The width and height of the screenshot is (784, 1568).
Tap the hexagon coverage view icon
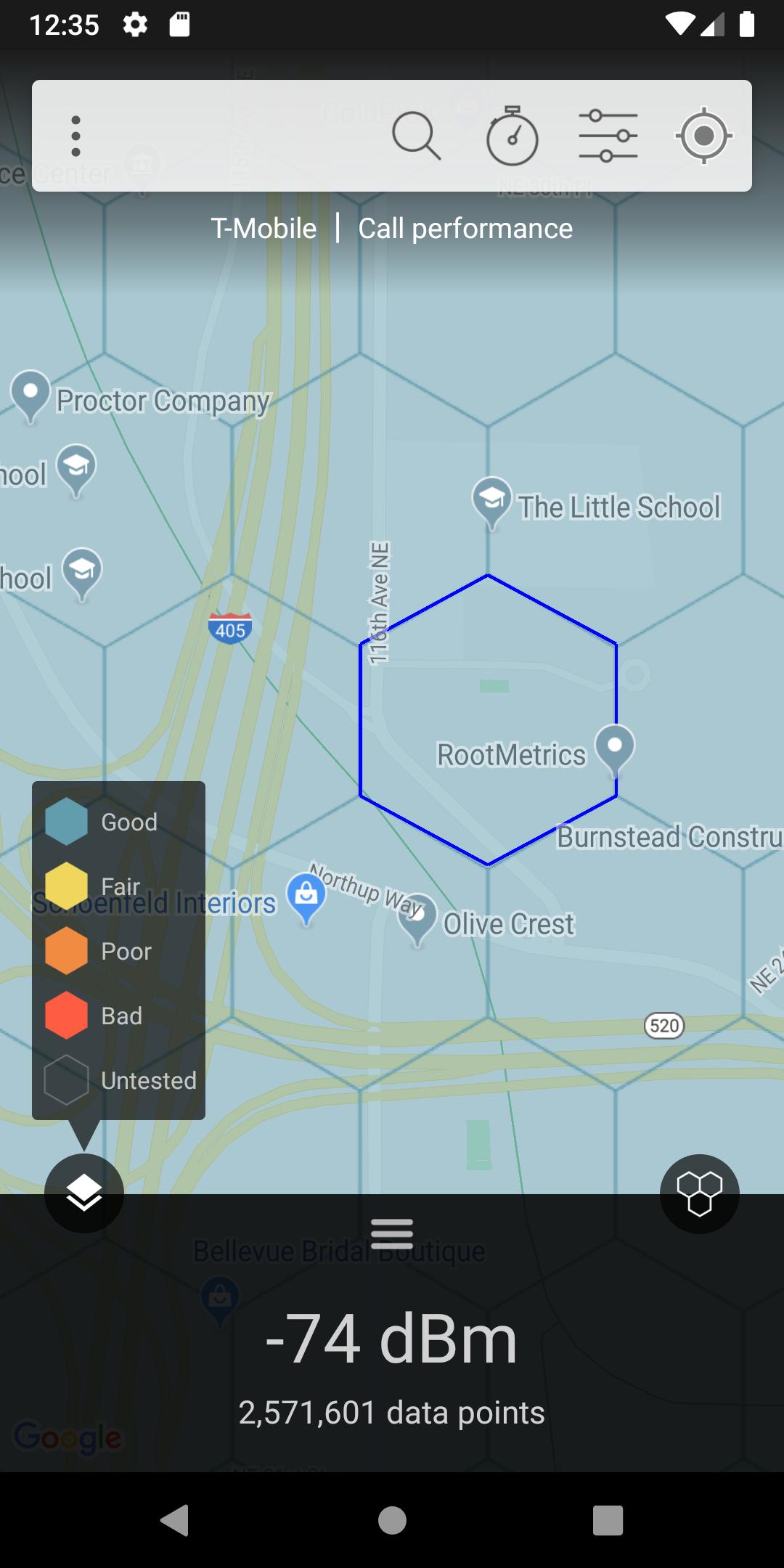tap(699, 1194)
